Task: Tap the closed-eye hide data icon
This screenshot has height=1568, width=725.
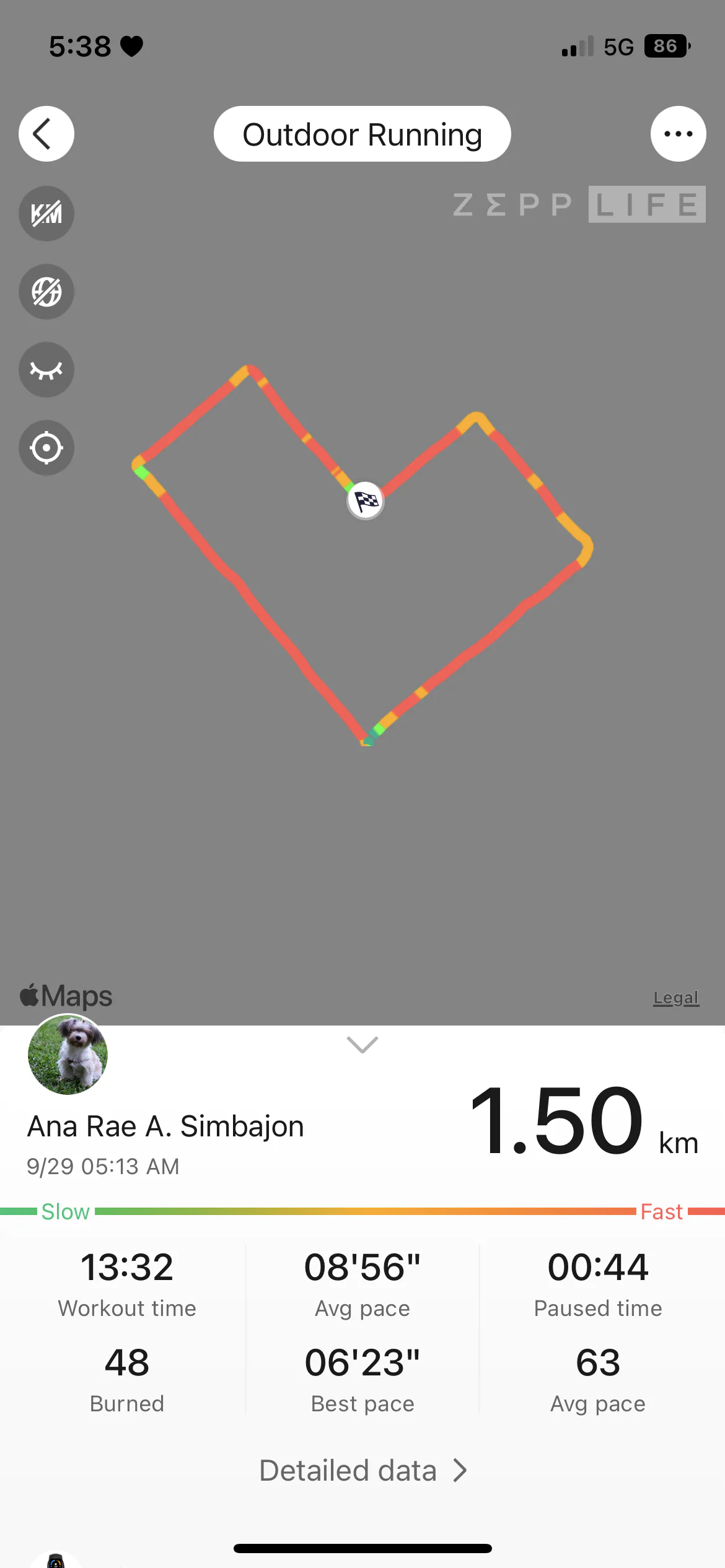Action: pos(46,370)
